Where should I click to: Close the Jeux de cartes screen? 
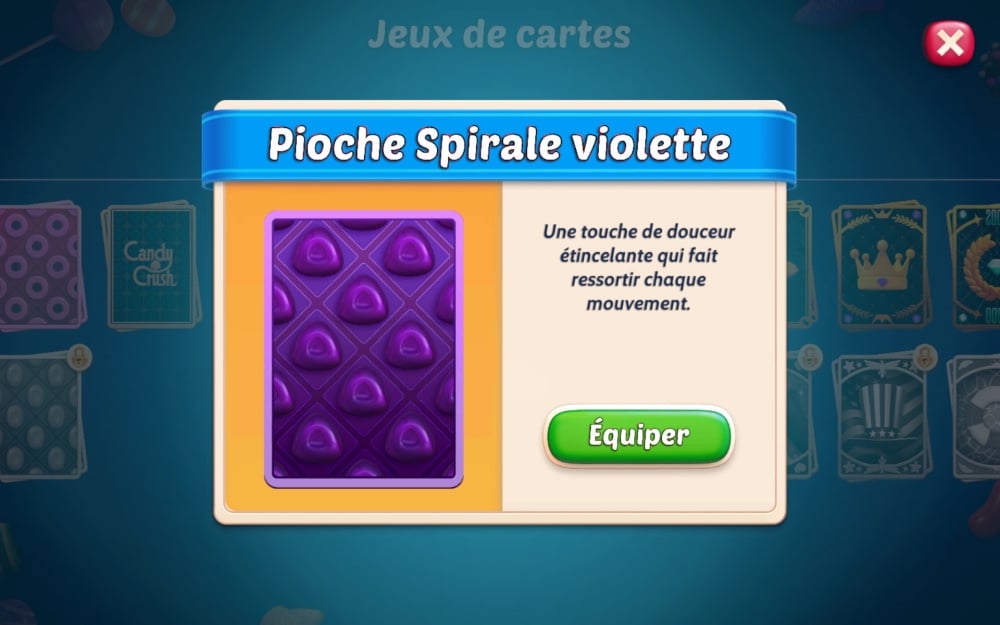point(948,43)
